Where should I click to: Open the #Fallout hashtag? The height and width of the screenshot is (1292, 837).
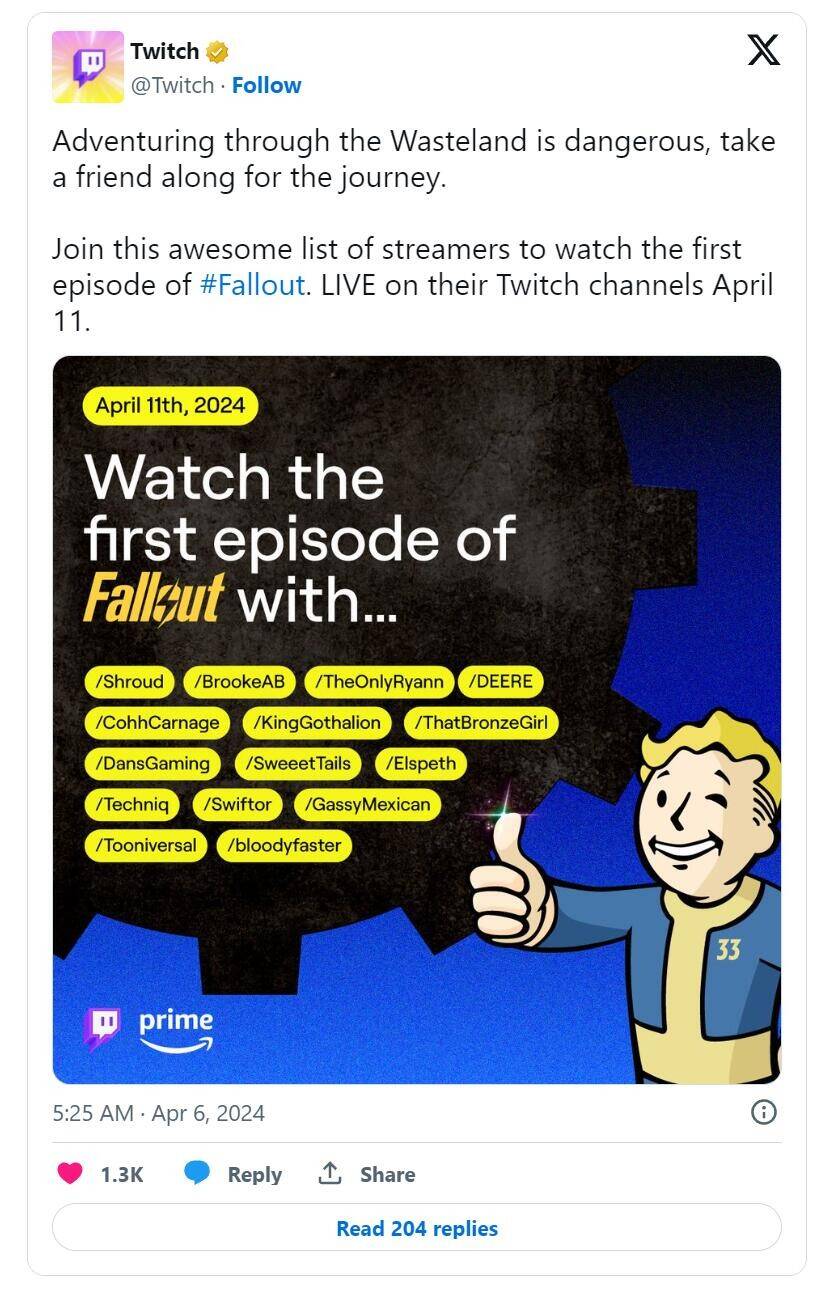(252, 284)
